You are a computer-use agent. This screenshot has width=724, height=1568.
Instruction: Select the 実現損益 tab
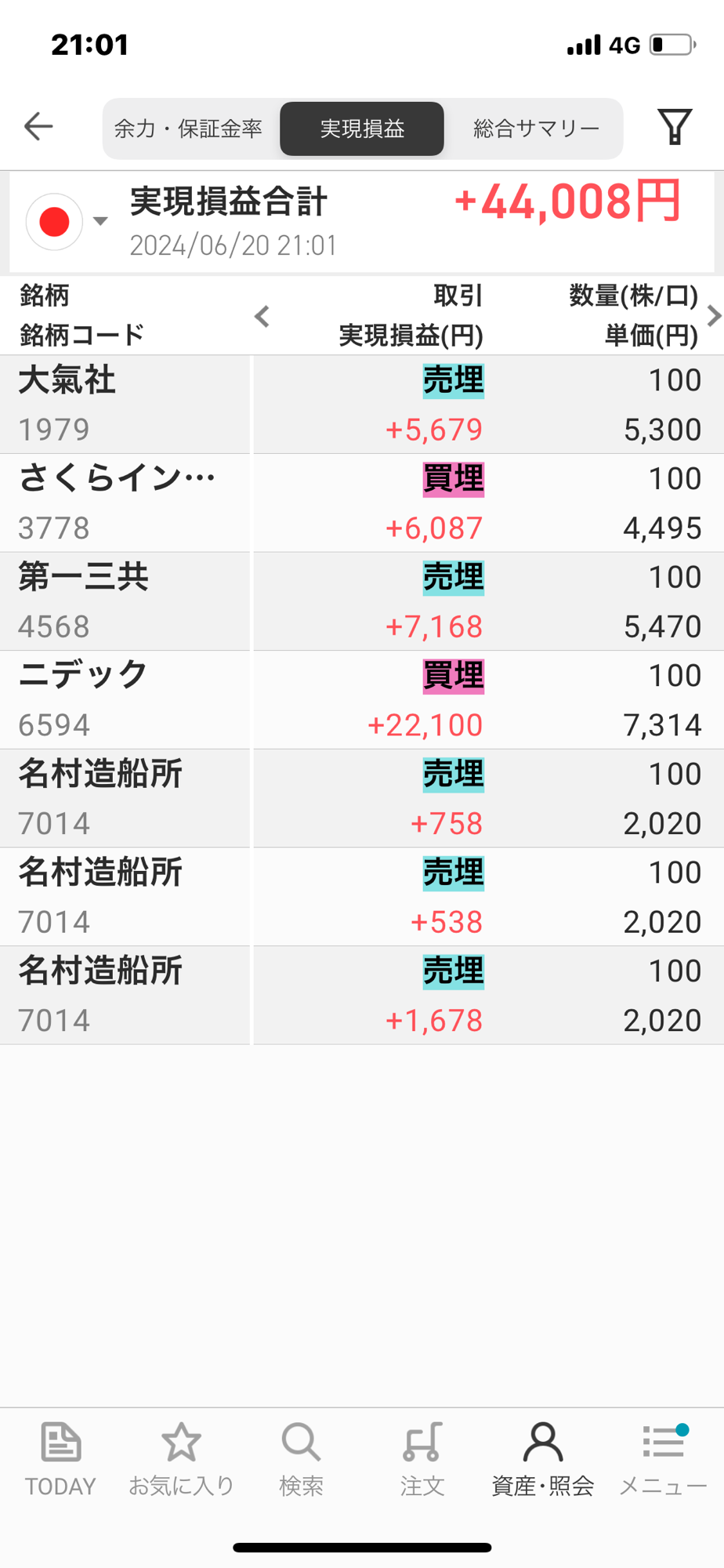coord(362,129)
